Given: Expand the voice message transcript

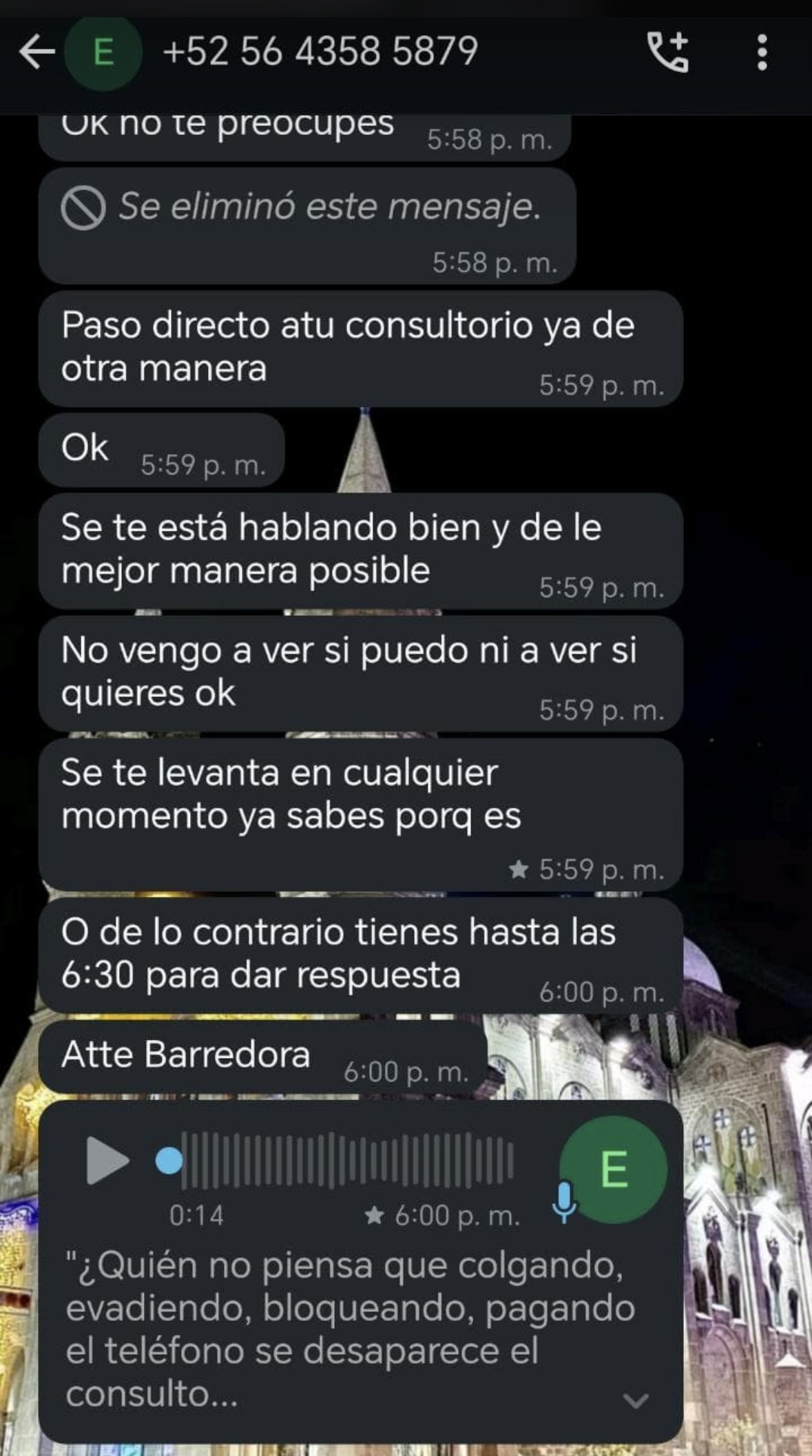Looking at the screenshot, I should pyautogui.click(x=634, y=1400).
